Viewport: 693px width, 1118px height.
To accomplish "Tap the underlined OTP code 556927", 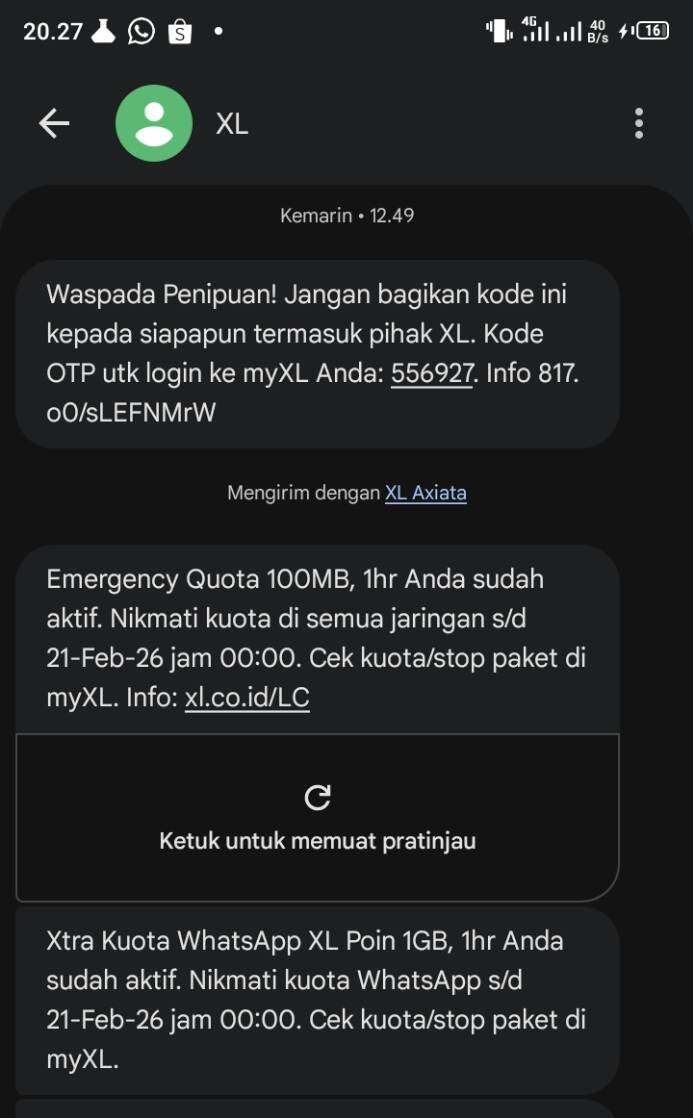I will click(x=431, y=373).
